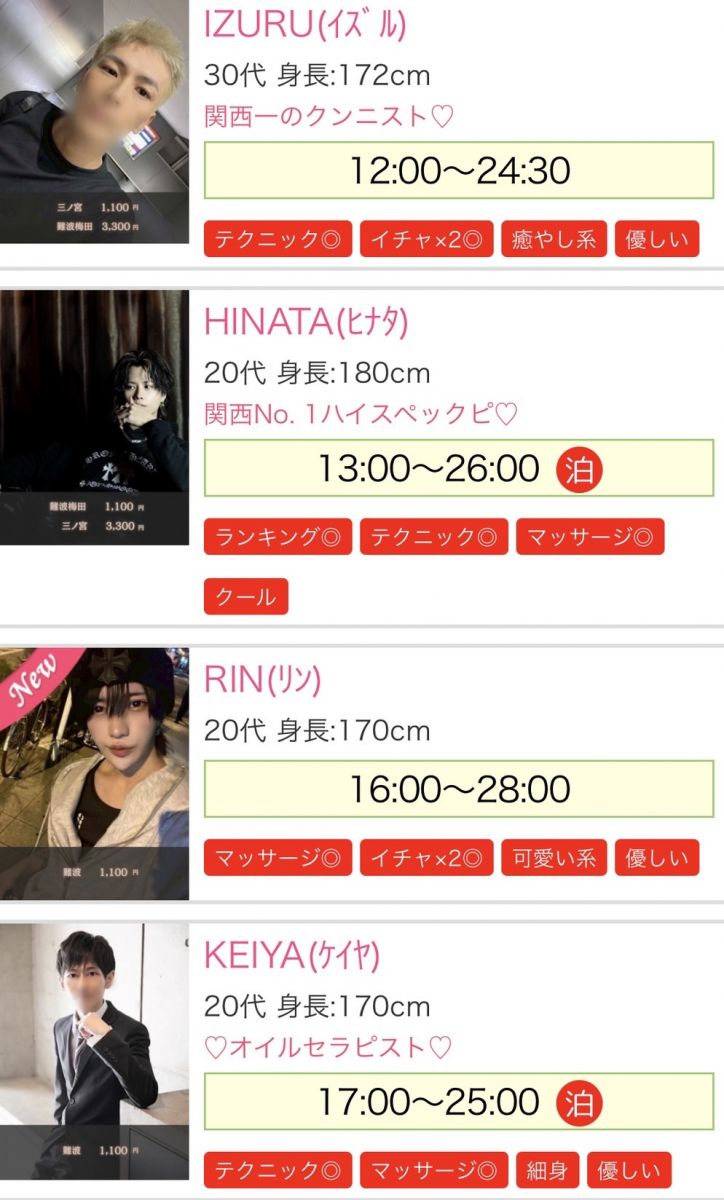Tap the KEIYA(ケイヤ) name link
The image size is (724, 1200).
[292, 956]
